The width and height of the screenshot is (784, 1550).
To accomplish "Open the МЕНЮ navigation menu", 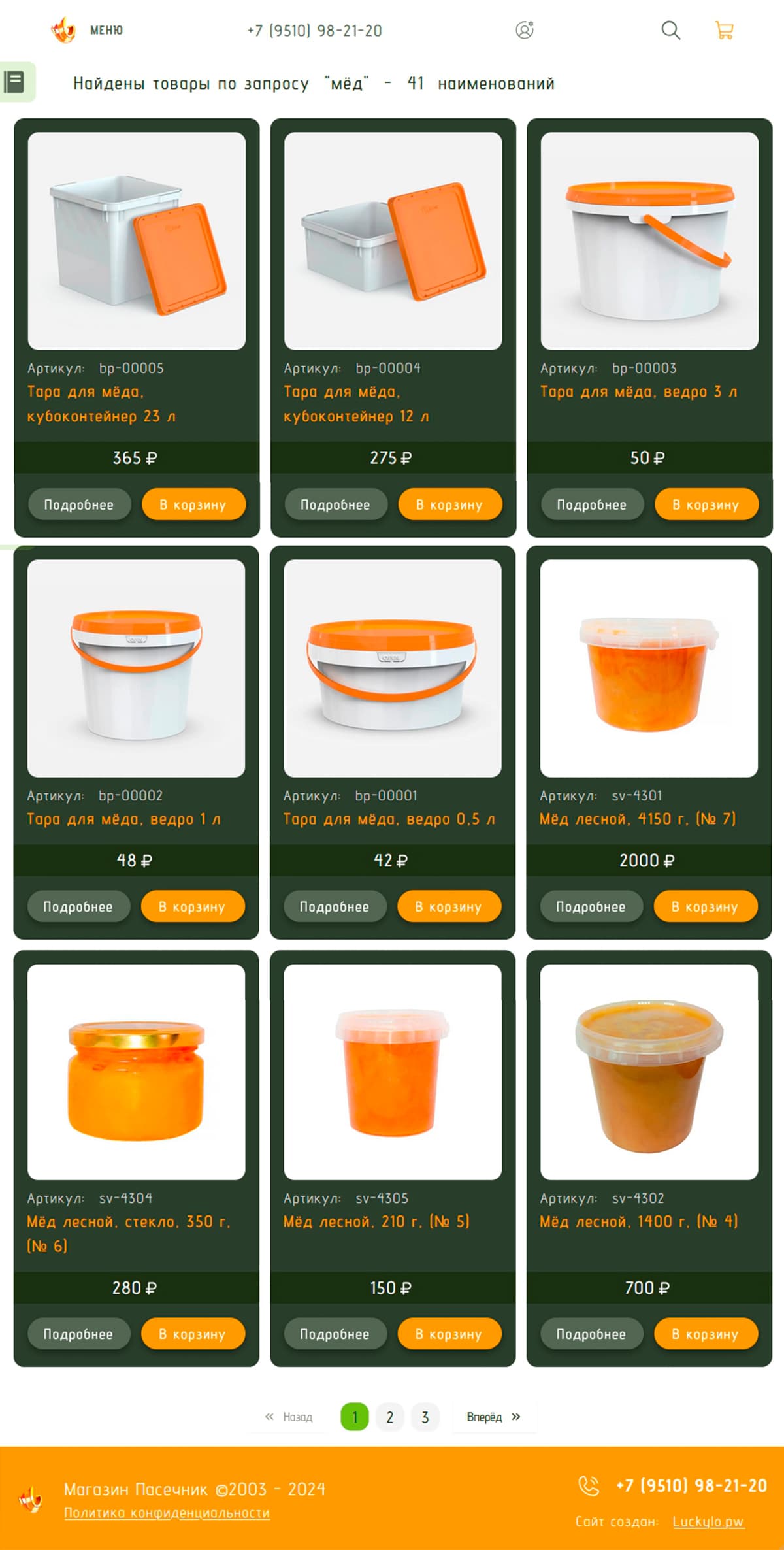I will coord(106,30).
